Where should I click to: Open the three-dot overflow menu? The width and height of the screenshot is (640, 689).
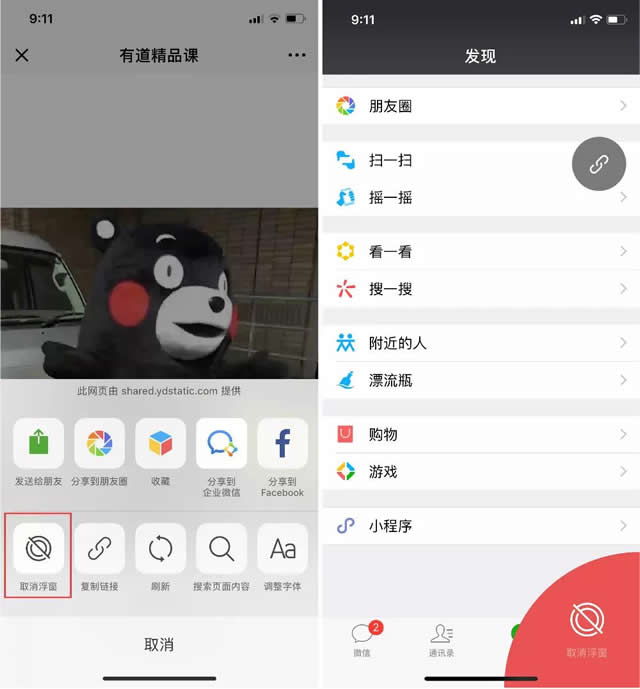coord(296,55)
